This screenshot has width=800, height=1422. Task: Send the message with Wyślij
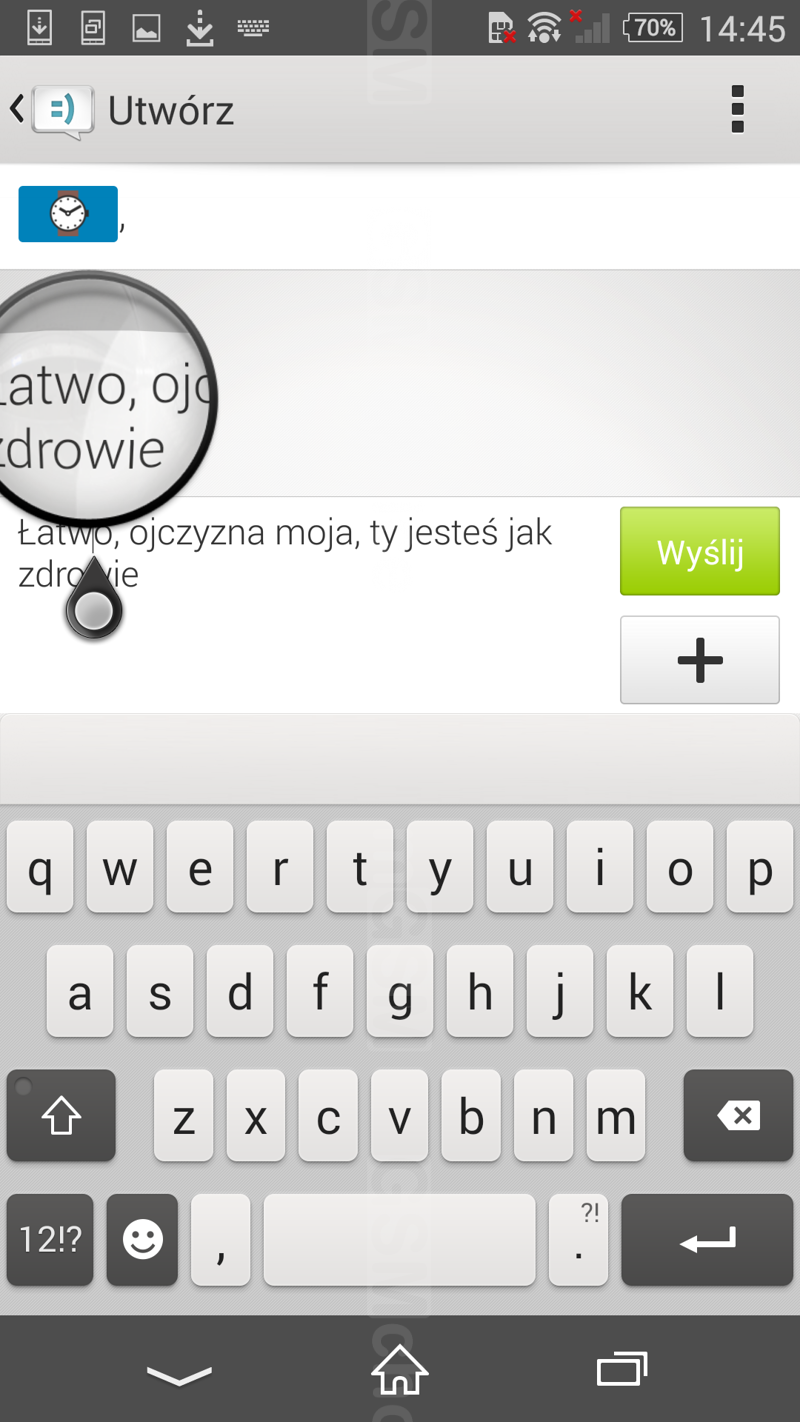click(700, 551)
